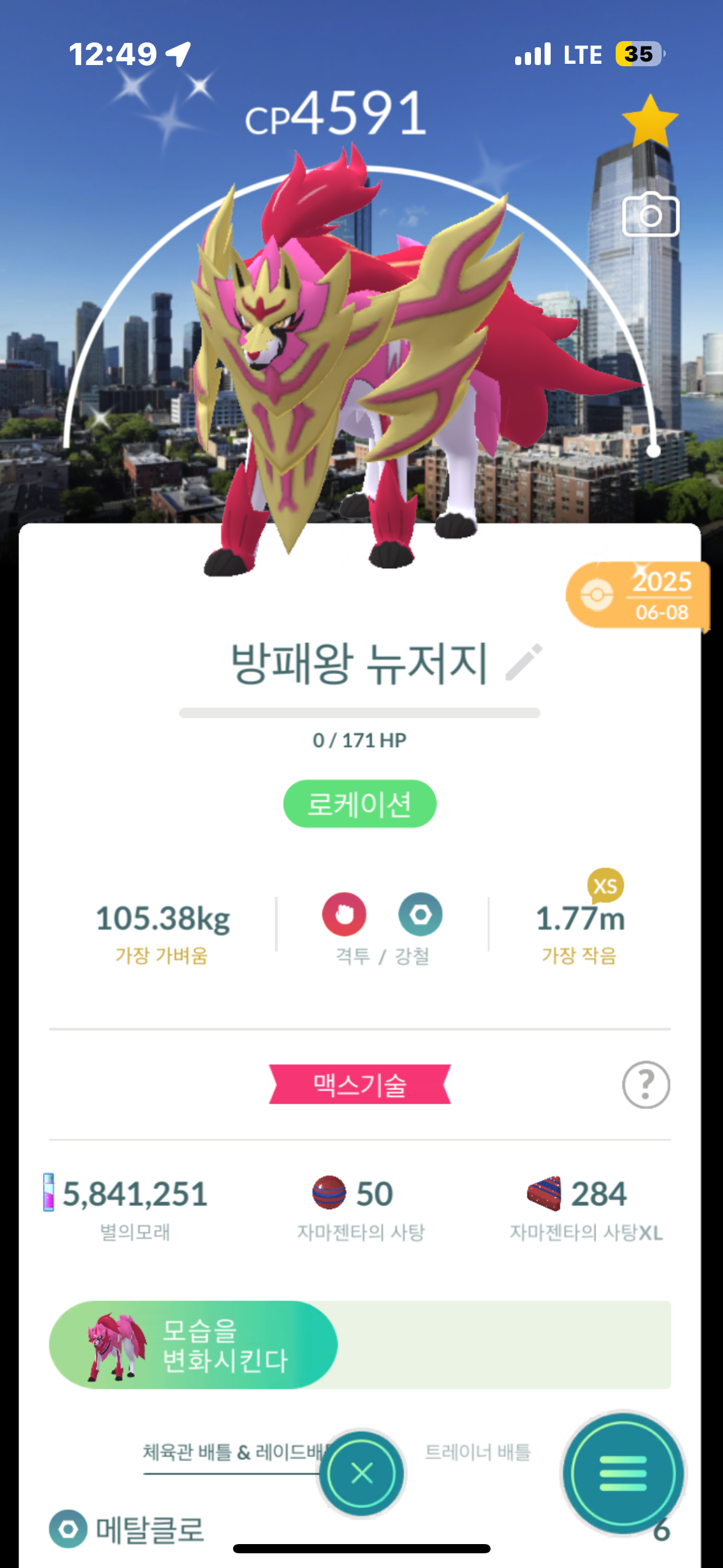Toggle the favorite star

click(x=649, y=121)
